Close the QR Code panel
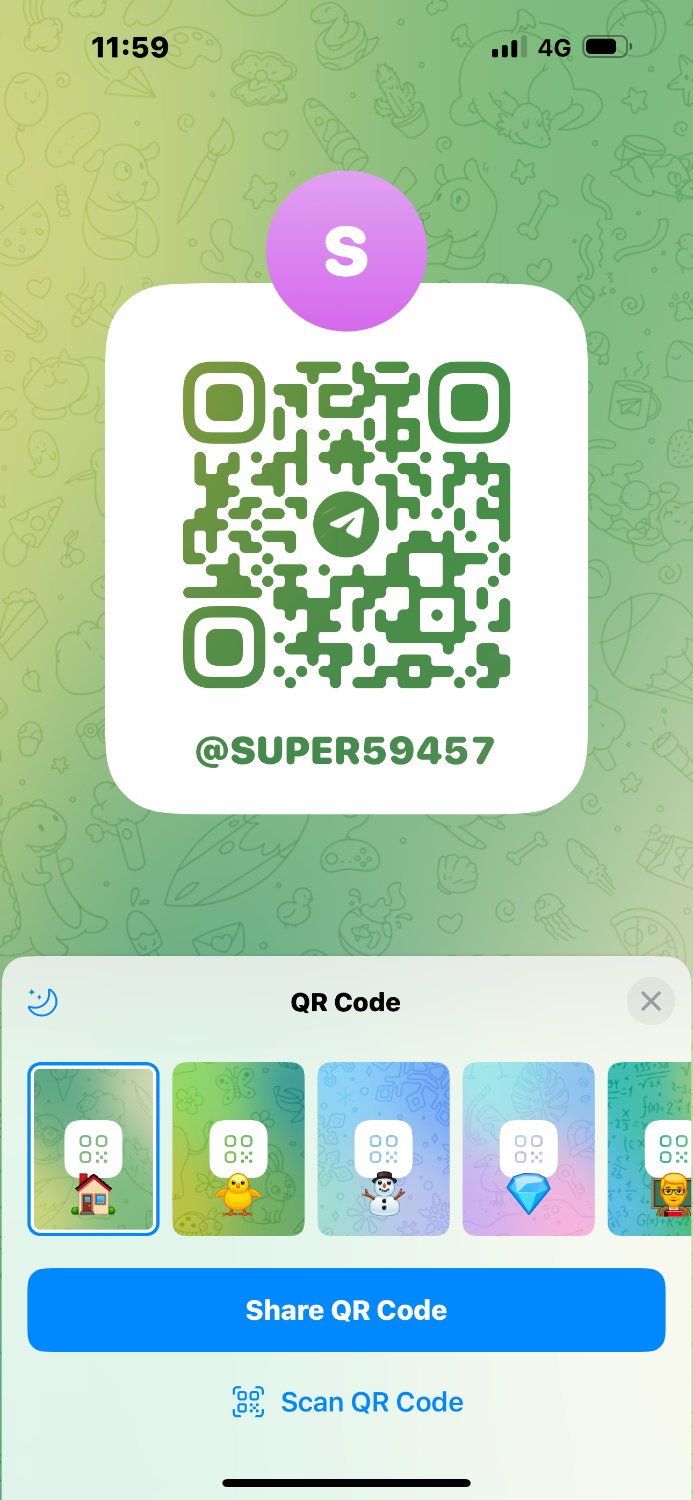The width and height of the screenshot is (693, 1500). pos(650,1001)
